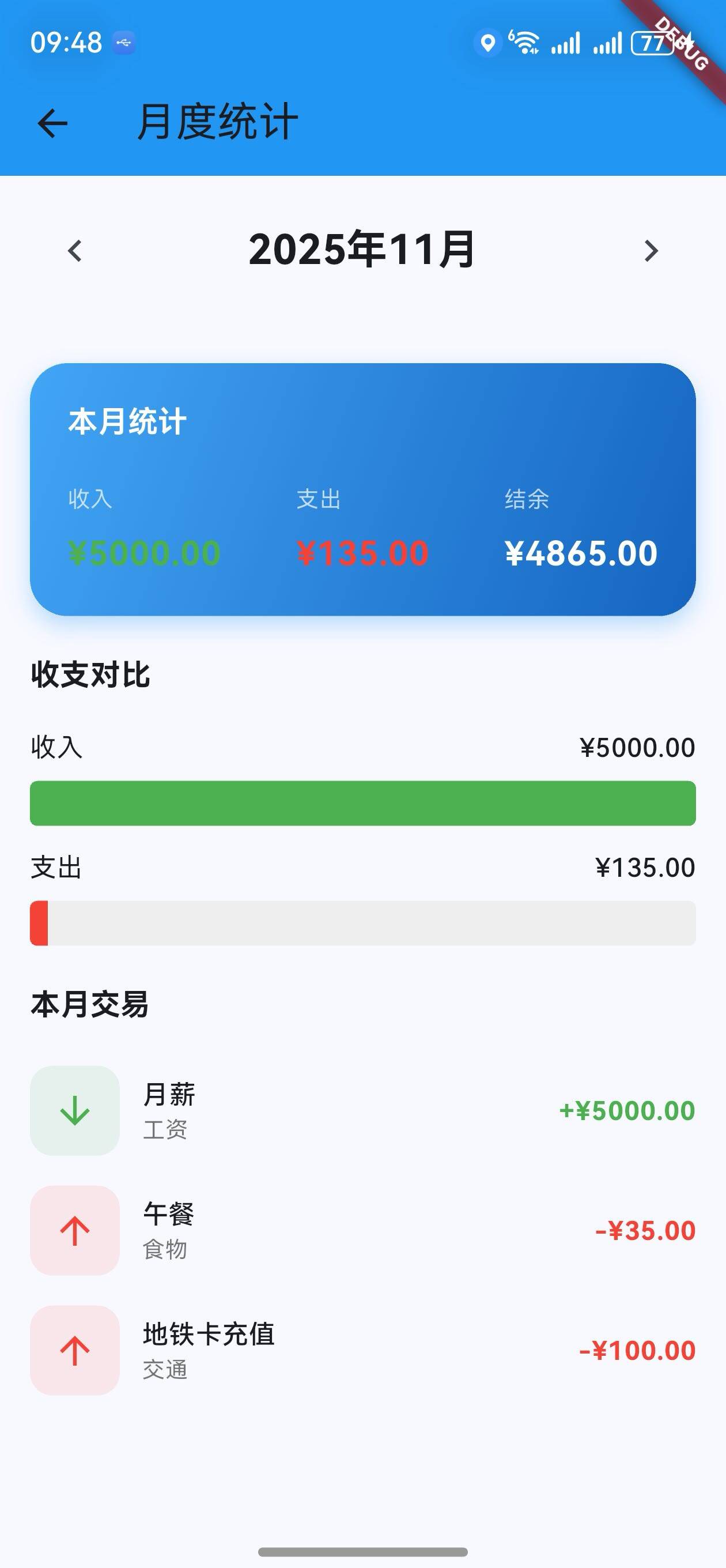Click the location icon in the status bar
Viewport: 726px width, 1568px height.
click(487, 43)
